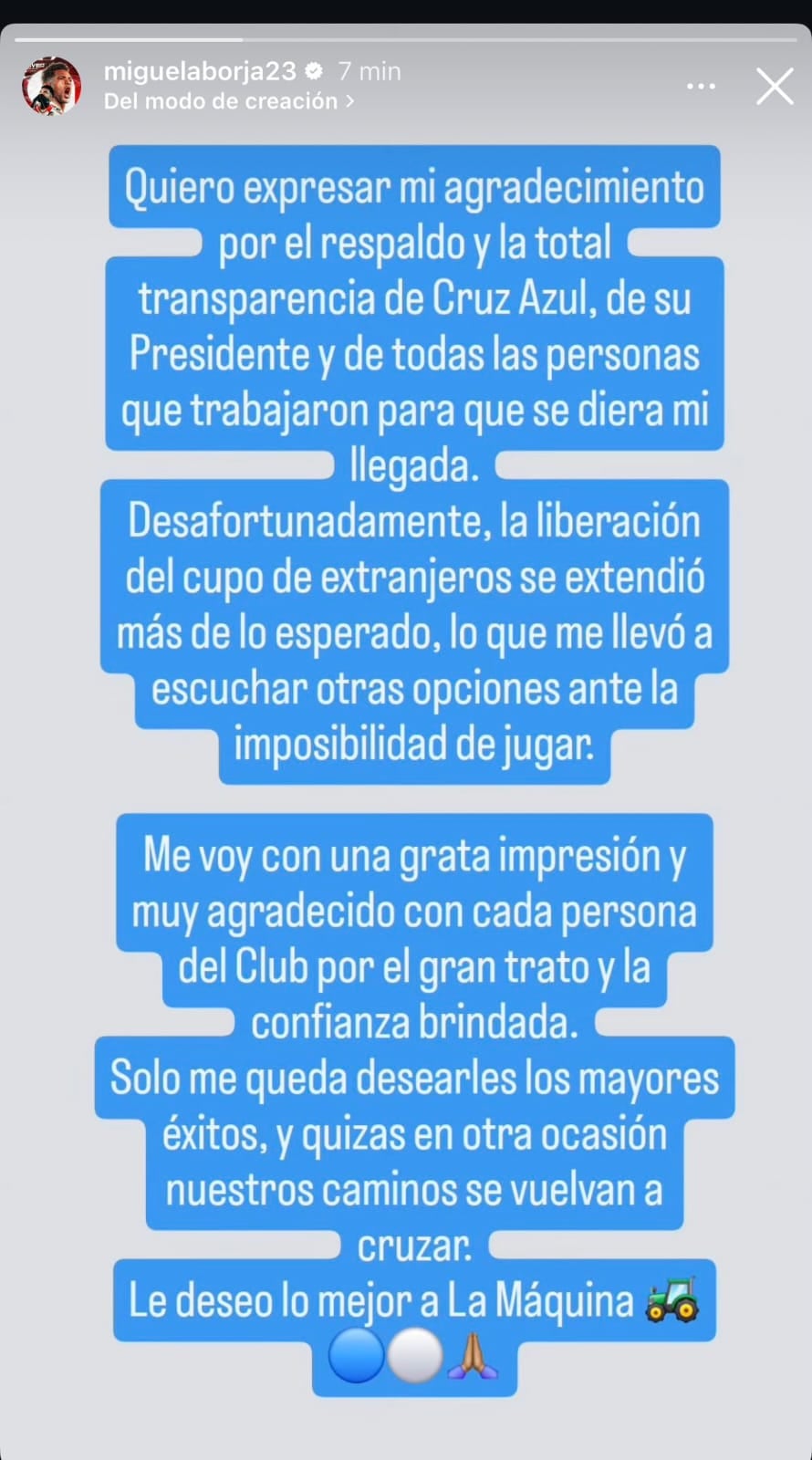Open the story options menu (three dots)
This screenshot has width=812, height=1460.
[x=701, y=85]
